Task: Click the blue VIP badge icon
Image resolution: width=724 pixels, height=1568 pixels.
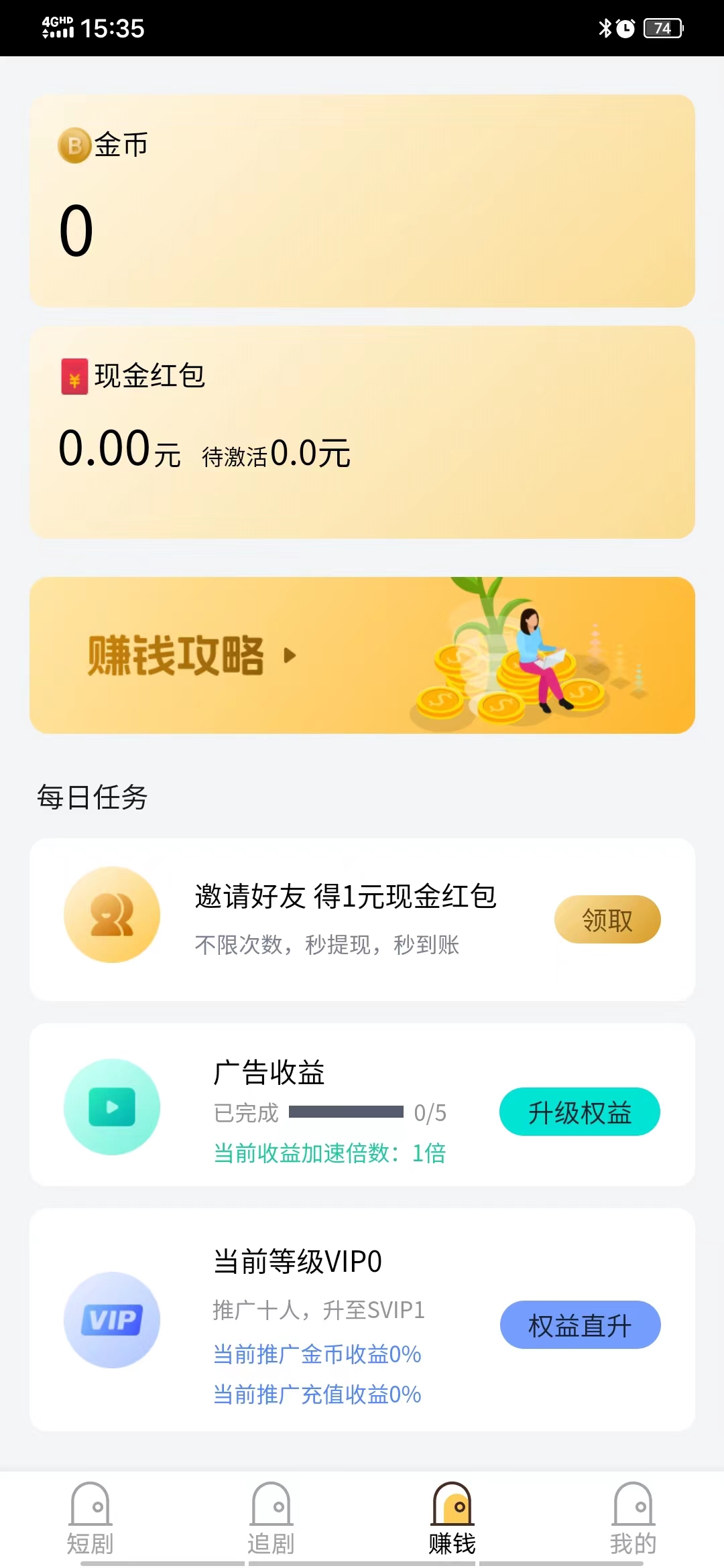Action: click(x=111, y=1319)
